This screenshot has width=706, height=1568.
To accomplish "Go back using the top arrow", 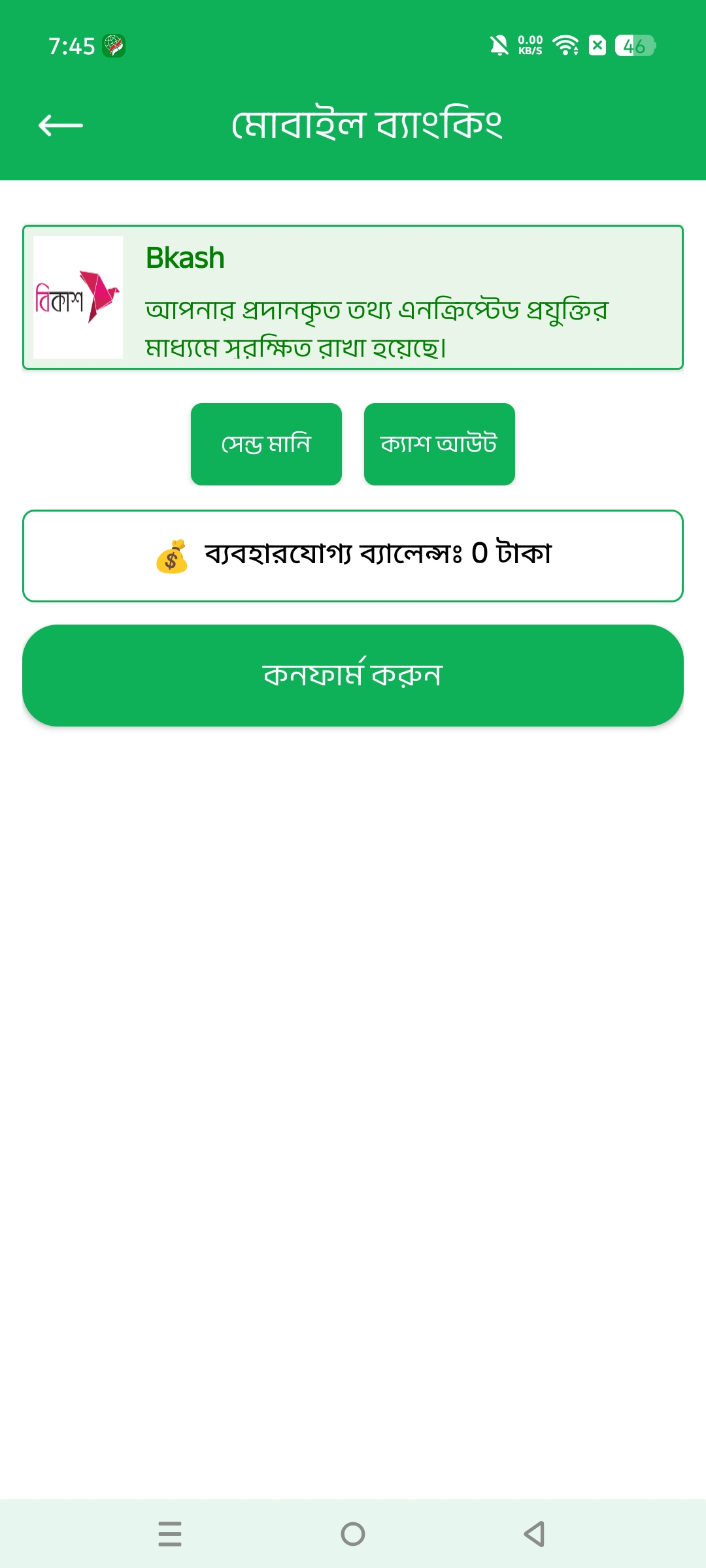I will (61, 125).
